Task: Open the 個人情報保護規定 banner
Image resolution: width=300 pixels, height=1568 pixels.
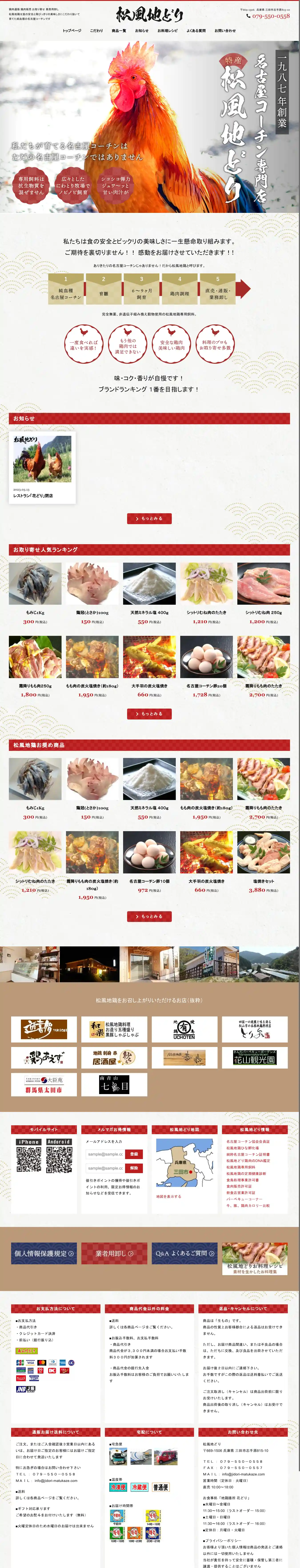Action: [44, 1253]
